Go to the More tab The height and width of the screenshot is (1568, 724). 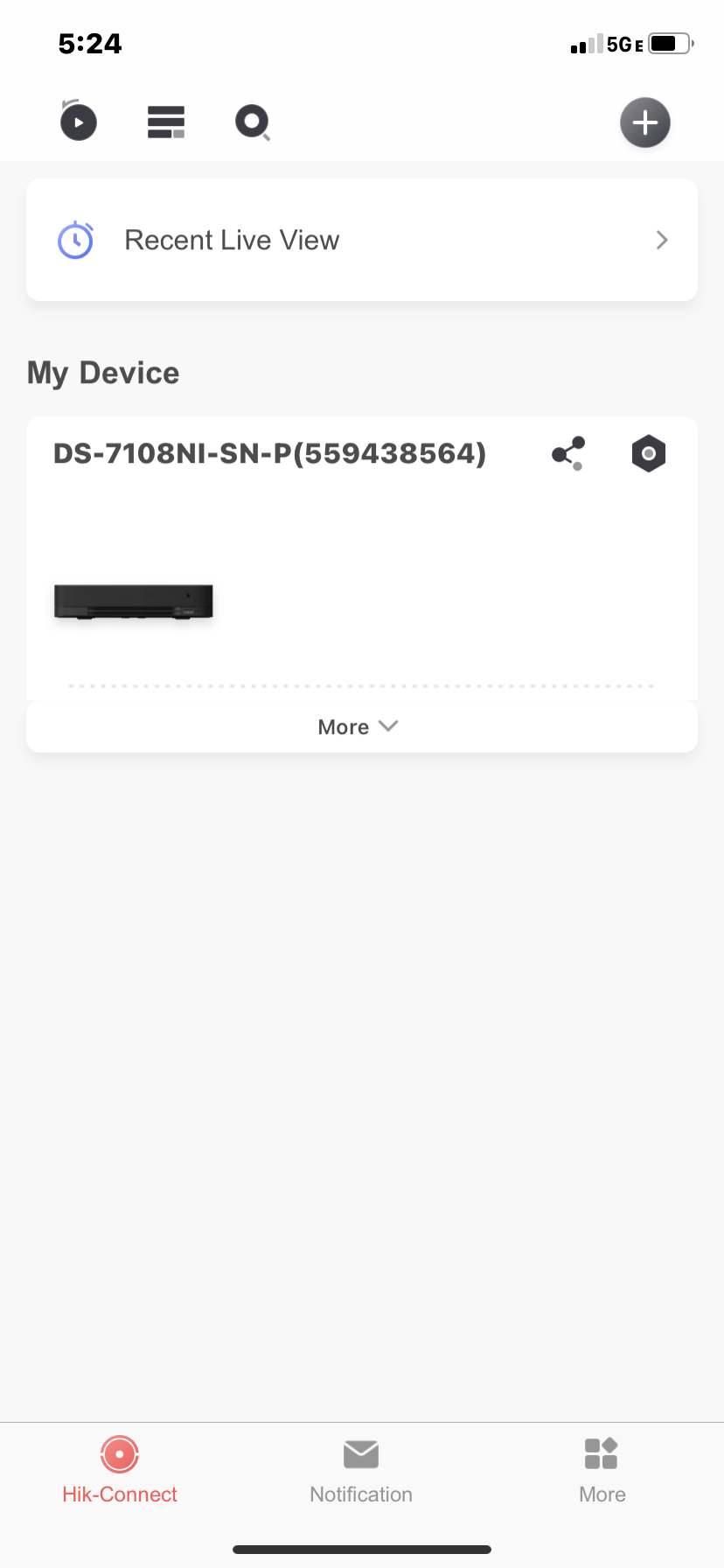click(602, 1470)
